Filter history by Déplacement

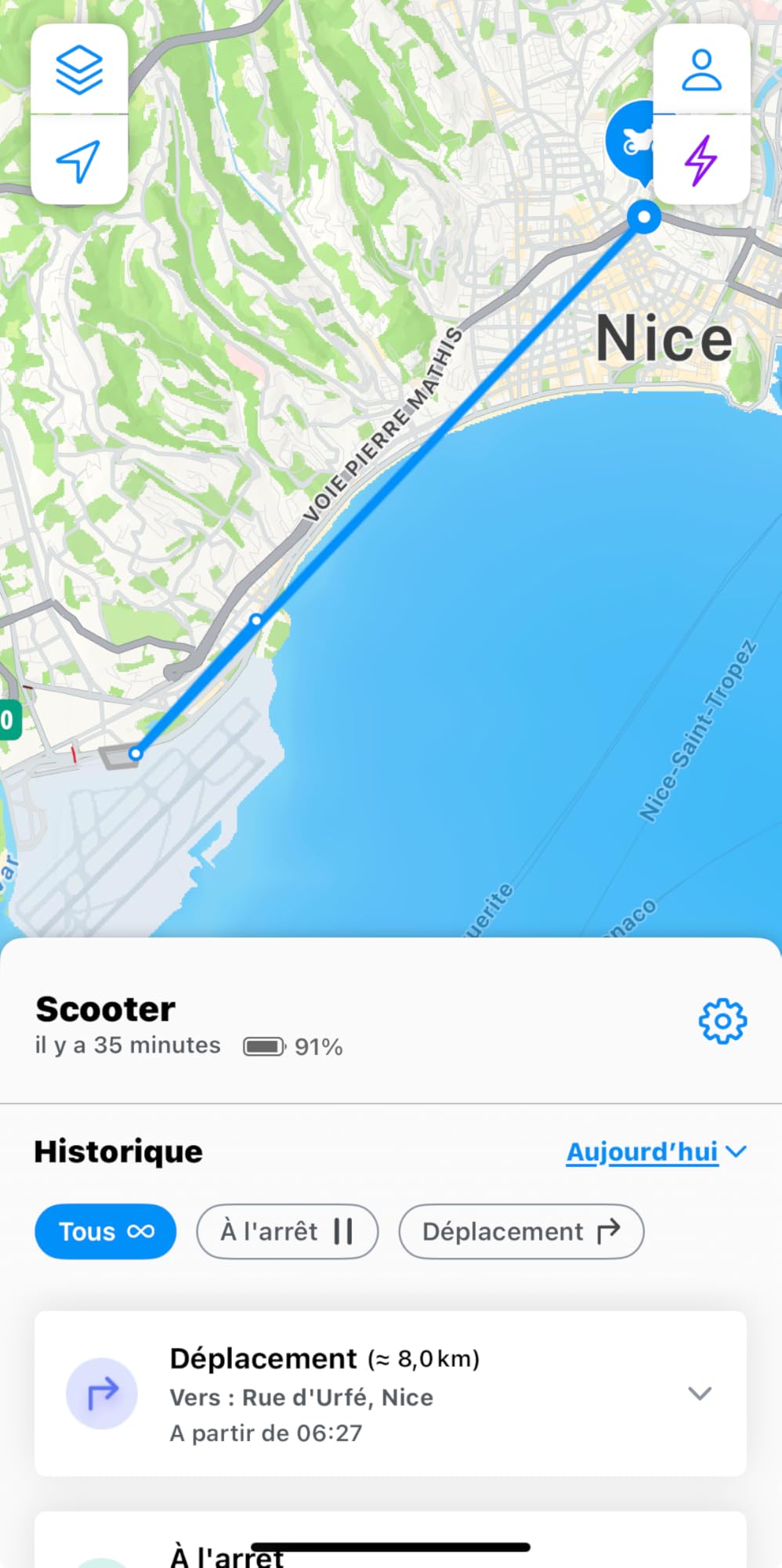click(521, 1231)
